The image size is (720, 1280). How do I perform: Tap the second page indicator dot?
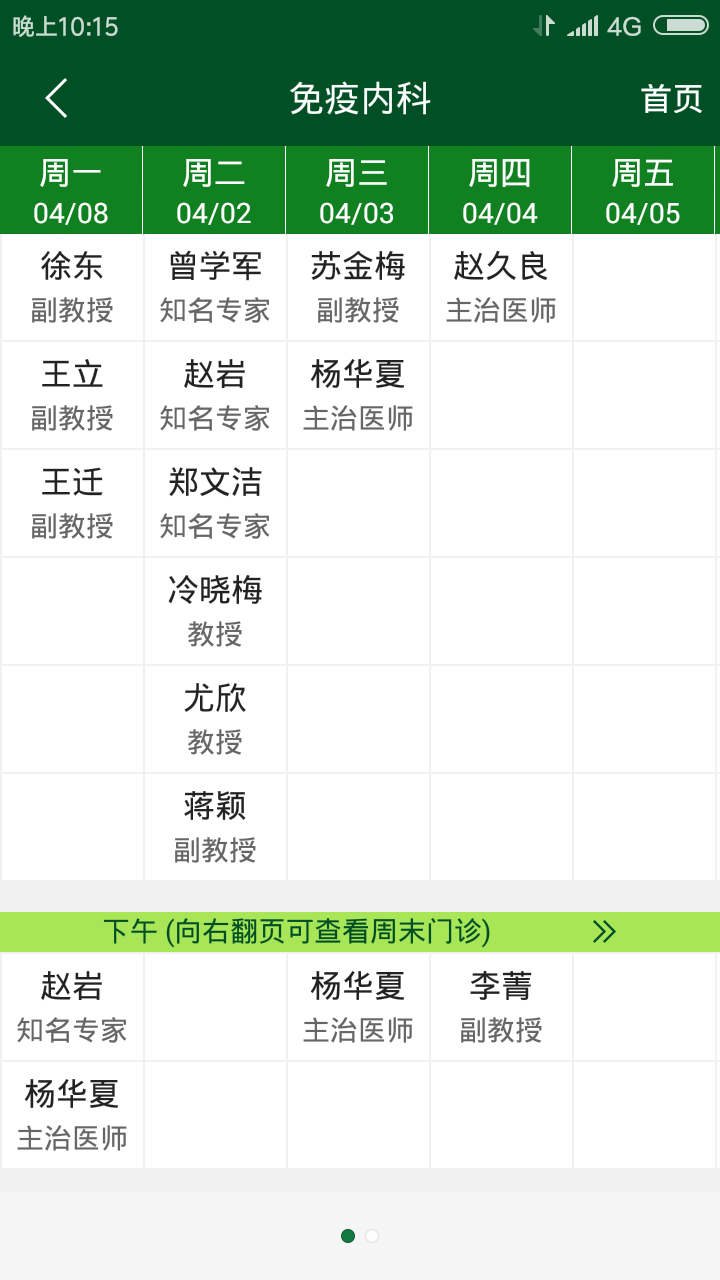point(372,1236)
